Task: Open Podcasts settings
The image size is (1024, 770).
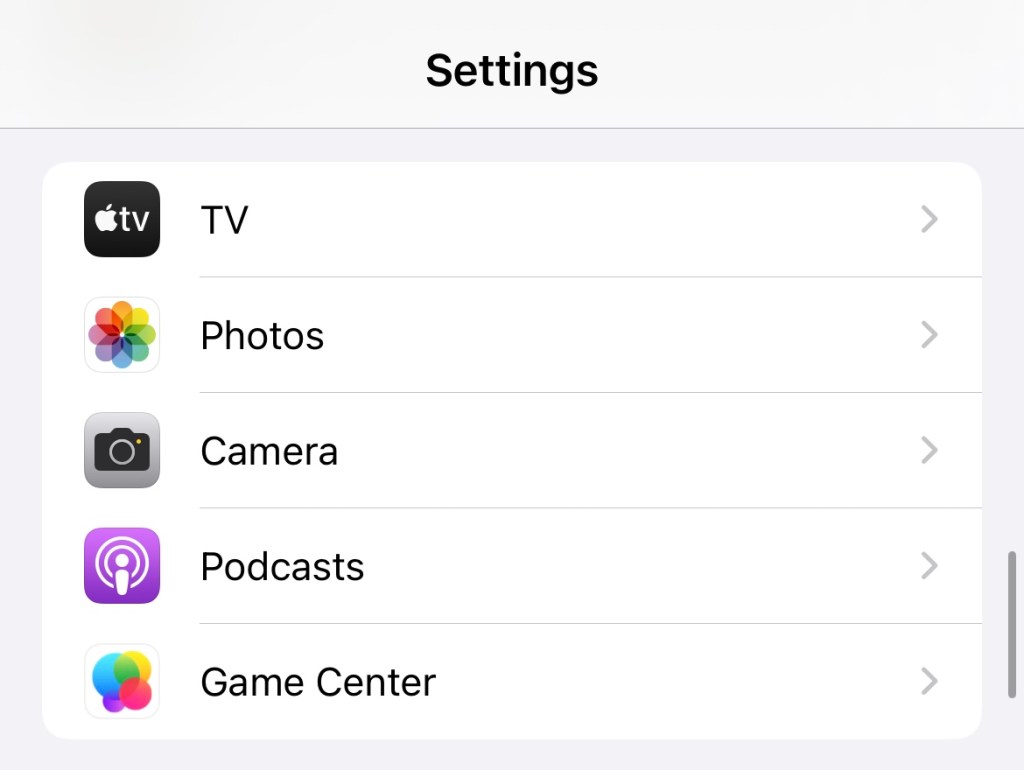Action: coord(510,567)
